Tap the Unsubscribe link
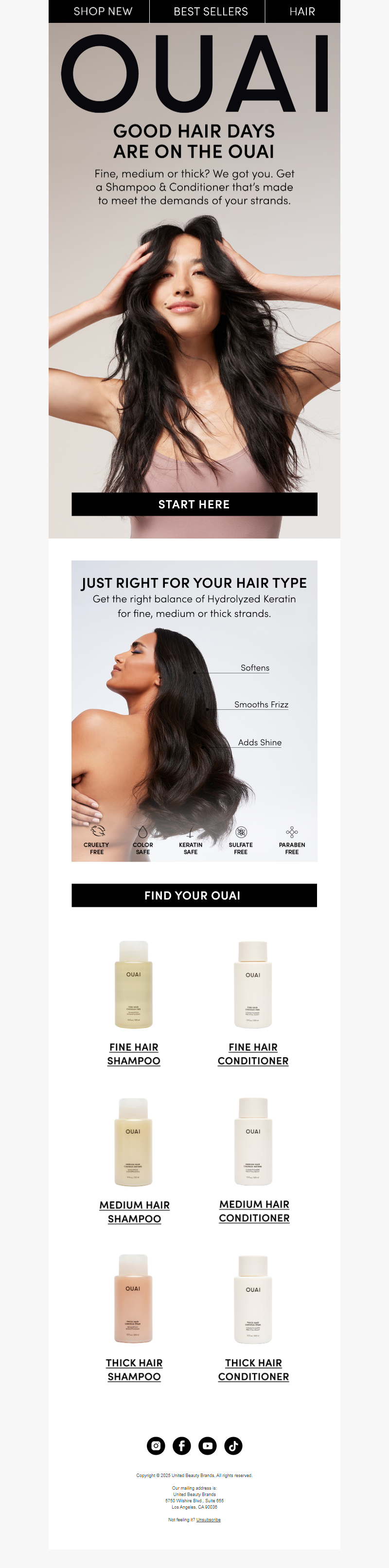 [208, 1520]
